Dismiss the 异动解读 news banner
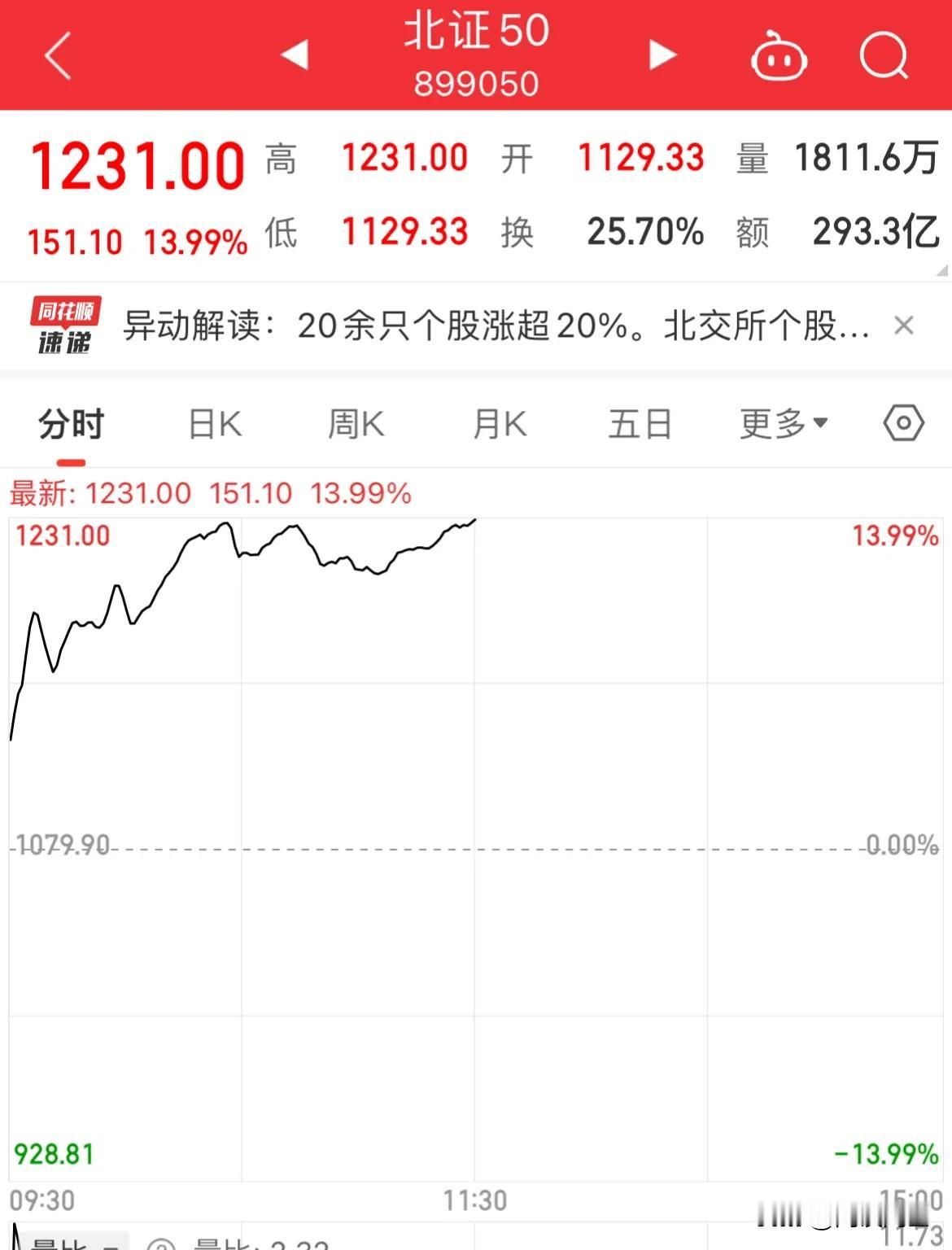952x1250 pixels. tap(904, 325)
